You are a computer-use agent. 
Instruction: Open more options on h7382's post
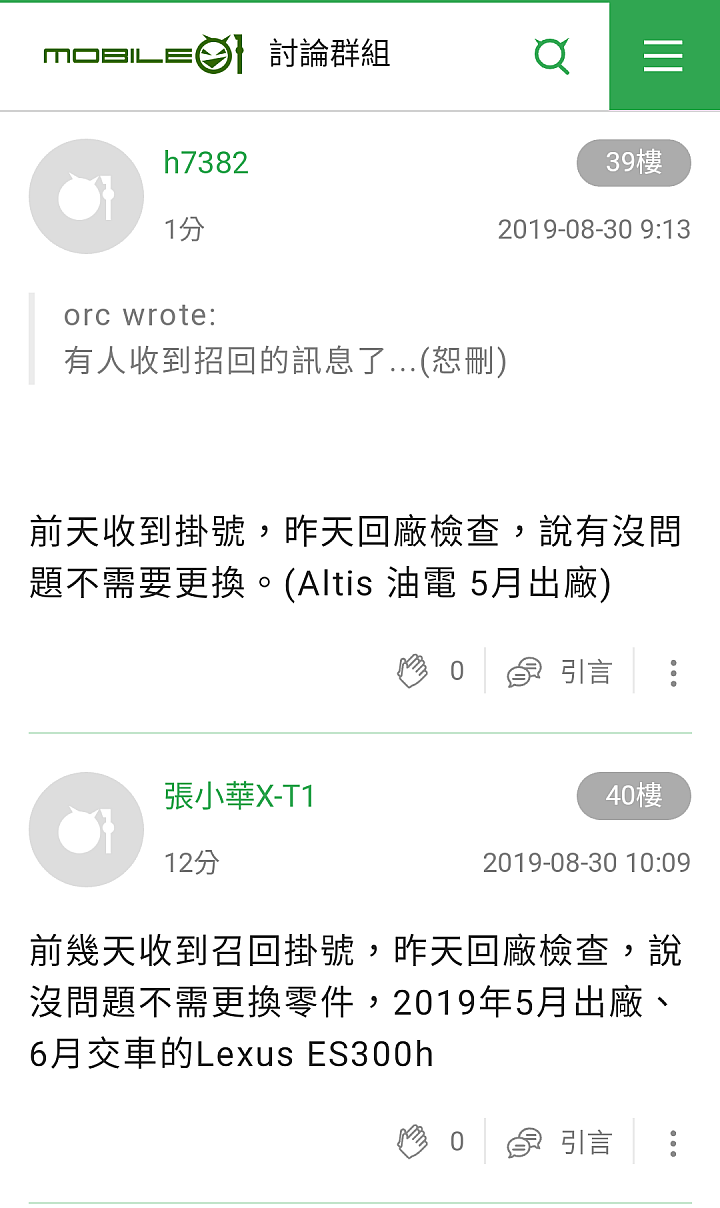point(673,672)
